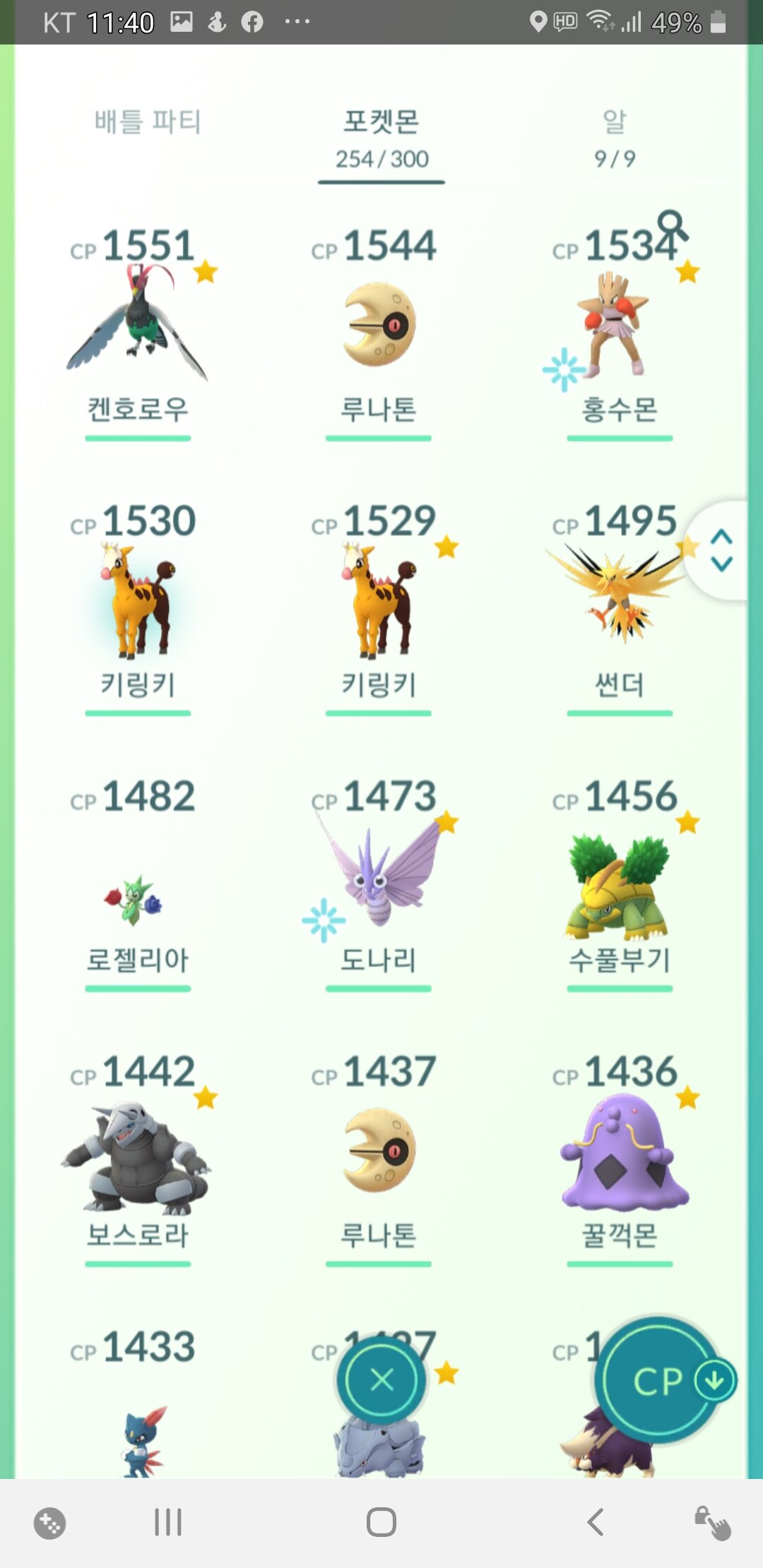The image size is (763, 1568).
Task: Go back using system back button
Action: [596, 1522]
